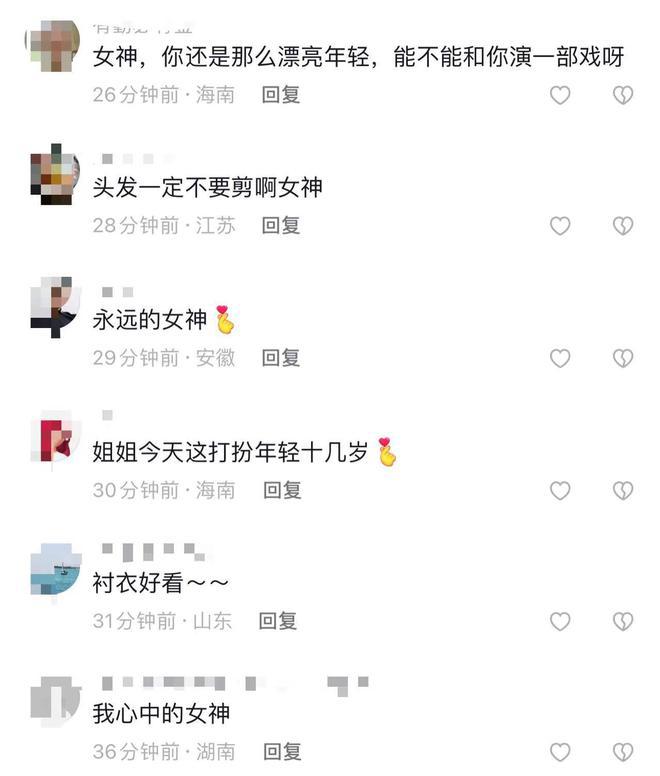Tap 回复 under "头发一定不要剪啊女神"
The image size is (660, 776).
tap(281, 226)
